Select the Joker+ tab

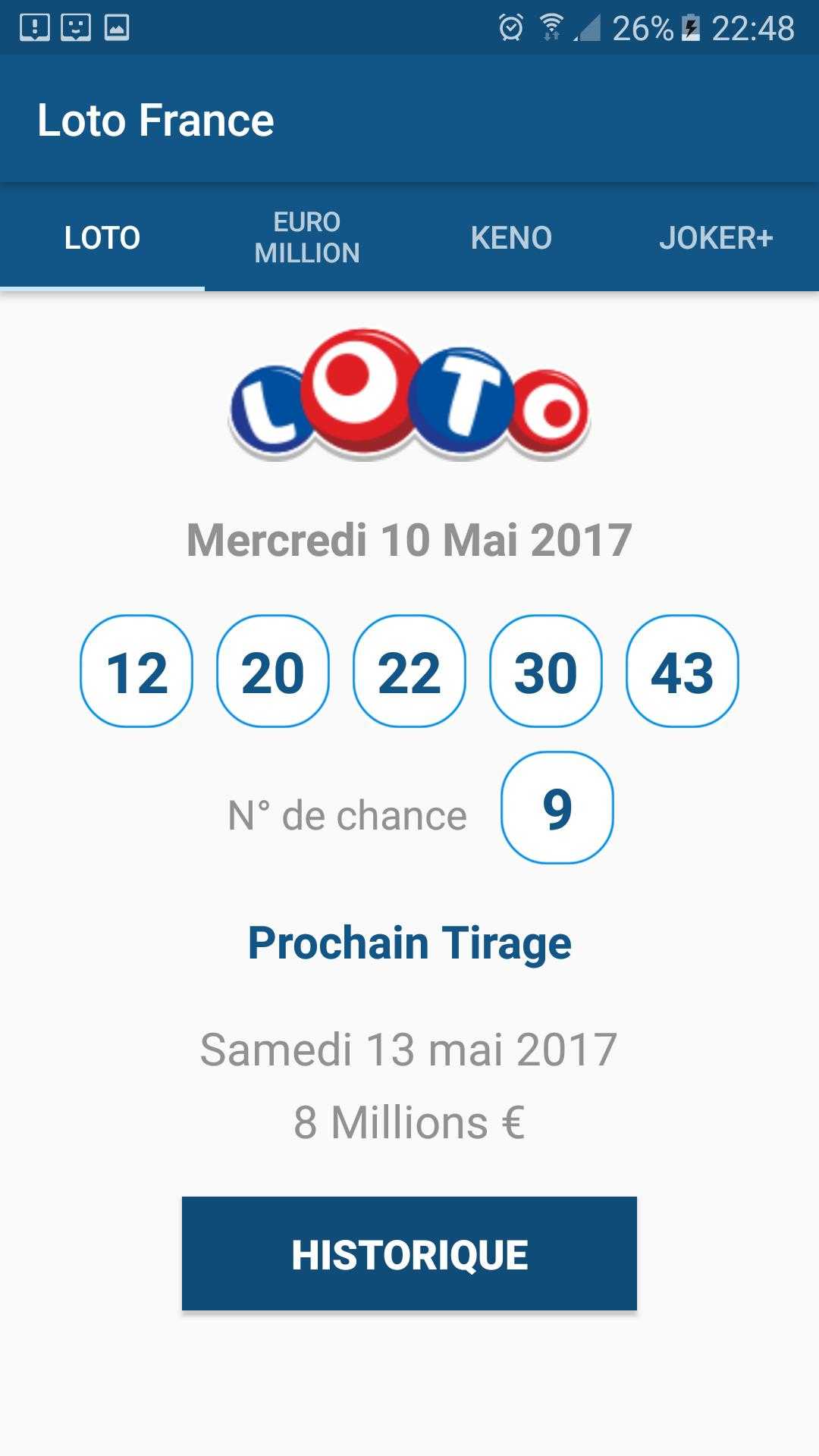click(716, 237)
